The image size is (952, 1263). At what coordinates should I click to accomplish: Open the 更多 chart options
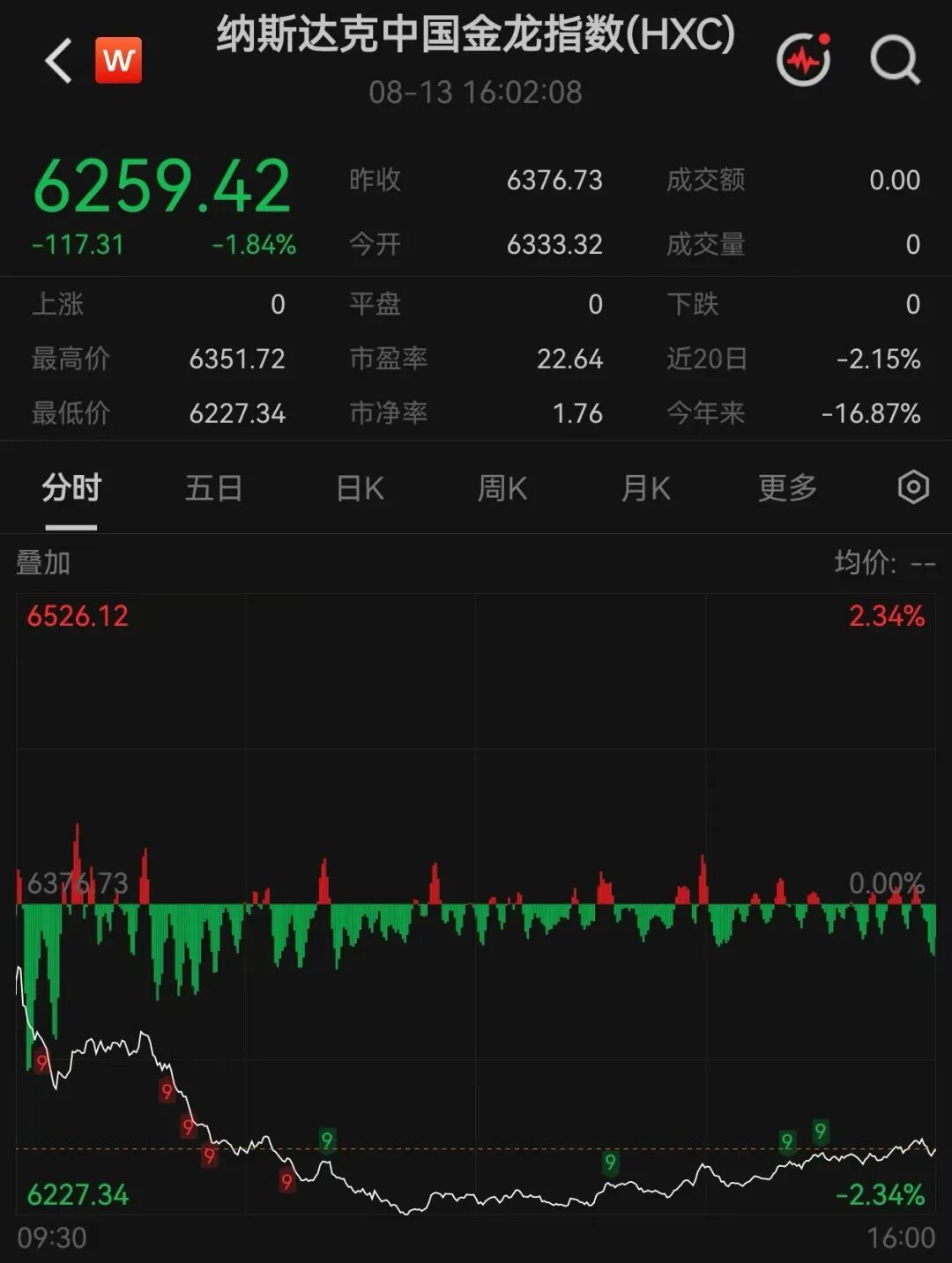coord(787,487)
